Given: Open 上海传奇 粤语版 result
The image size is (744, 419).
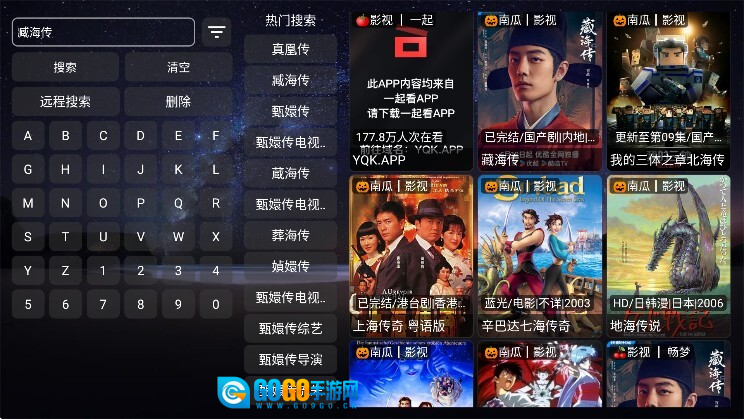Looking at the screenshot, I should click(411, 254).
